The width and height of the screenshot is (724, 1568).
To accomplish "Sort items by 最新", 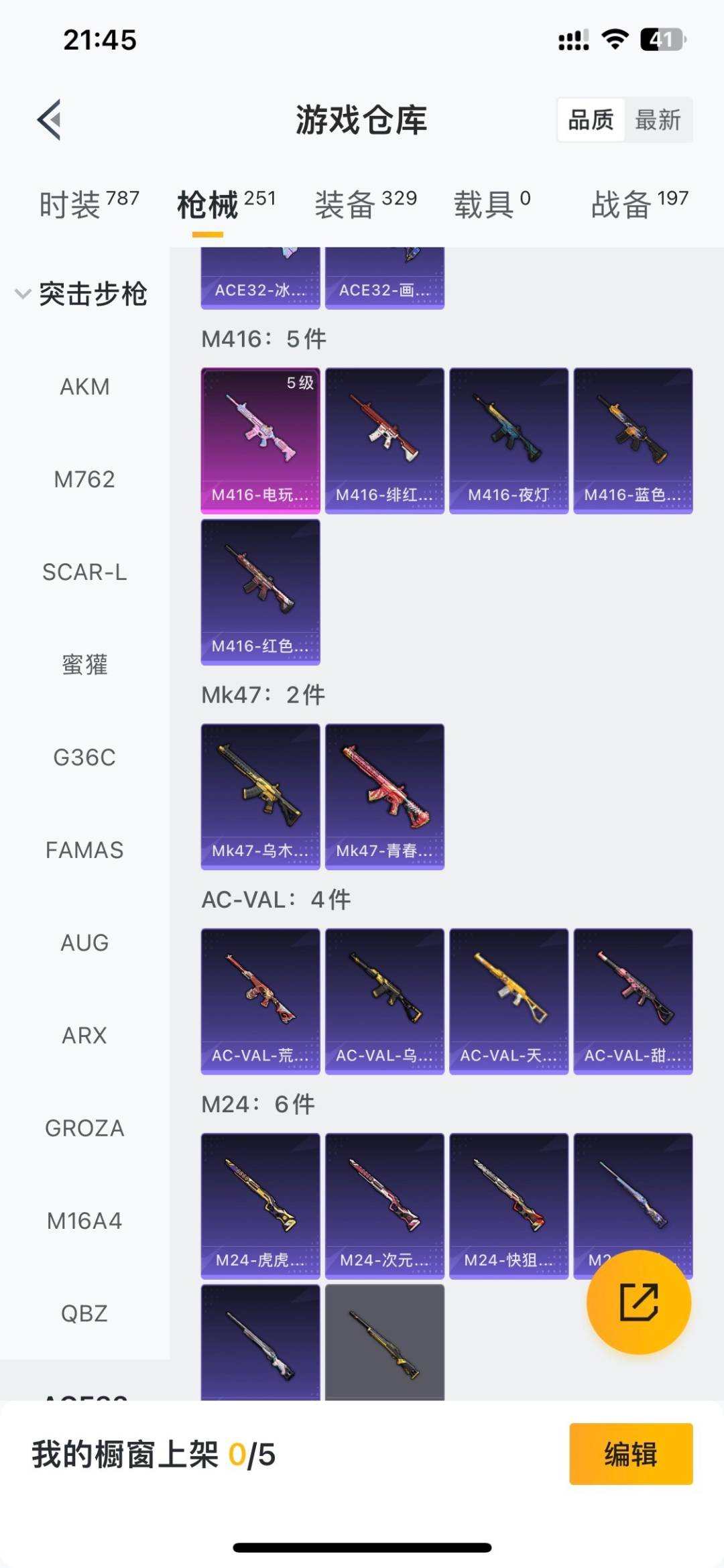I will [658, 121].
